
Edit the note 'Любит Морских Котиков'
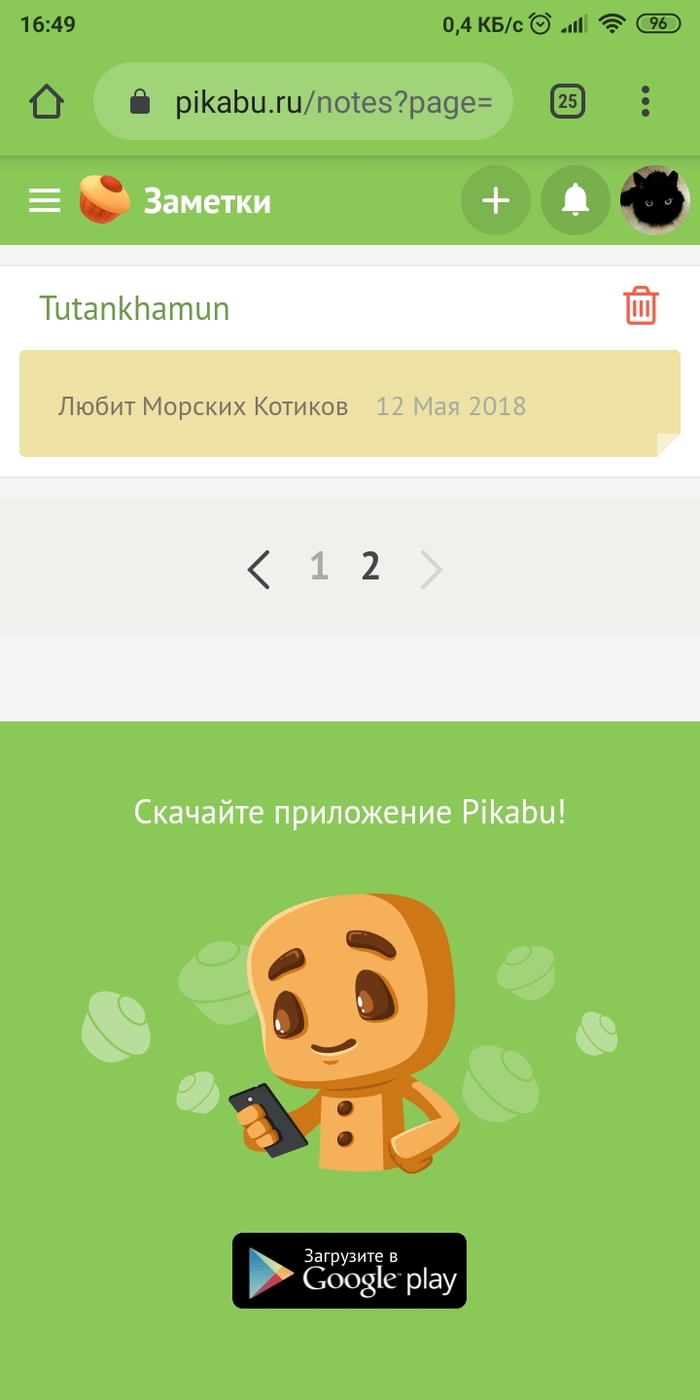click(x=203, y=406)
